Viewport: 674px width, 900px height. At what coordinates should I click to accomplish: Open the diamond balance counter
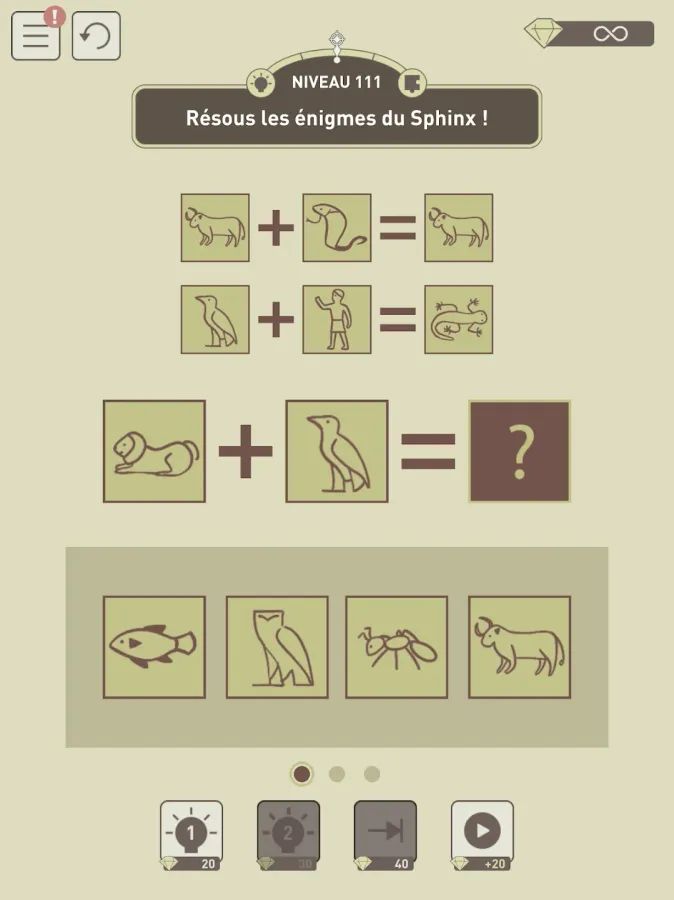coord(589,33)
